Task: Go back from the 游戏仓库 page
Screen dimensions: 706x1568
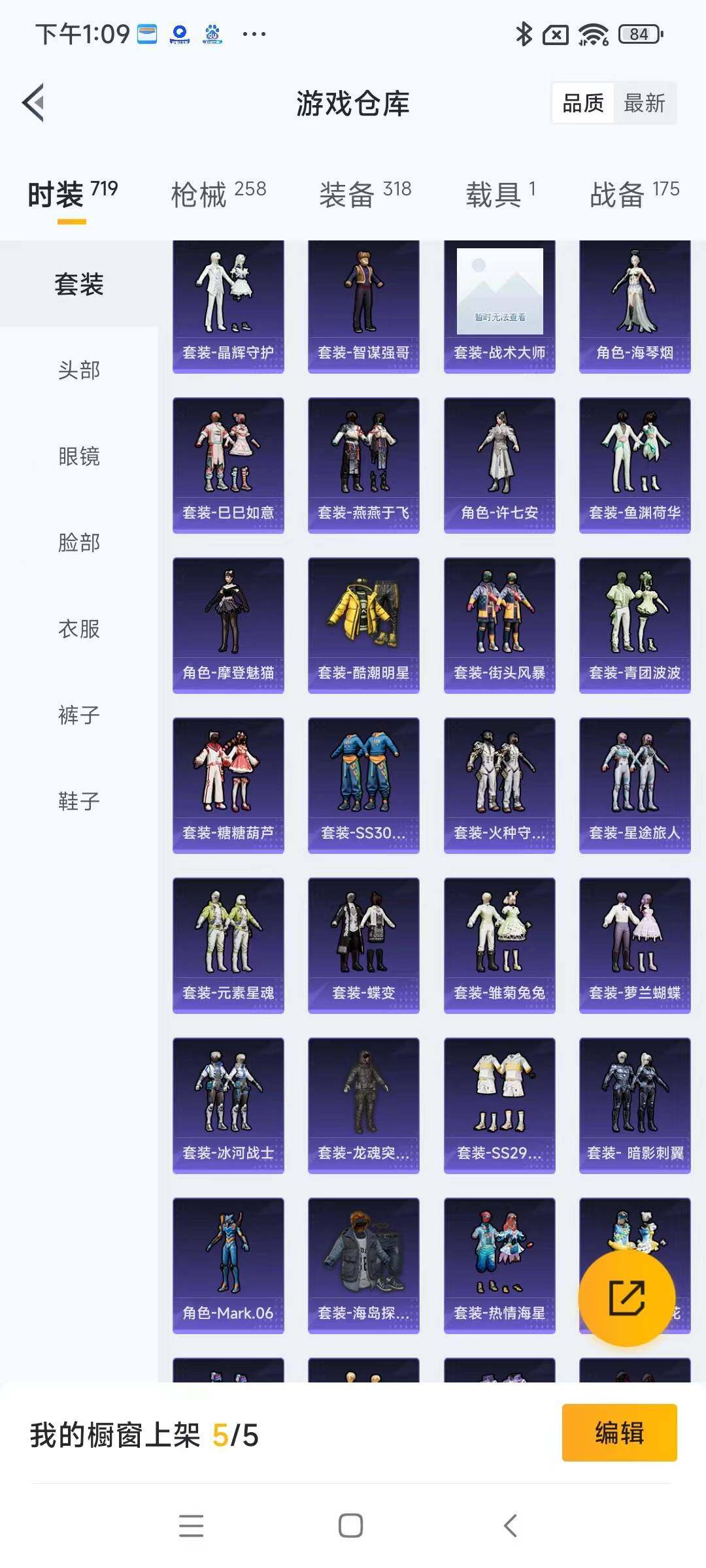Action: (x=34, y=103)
